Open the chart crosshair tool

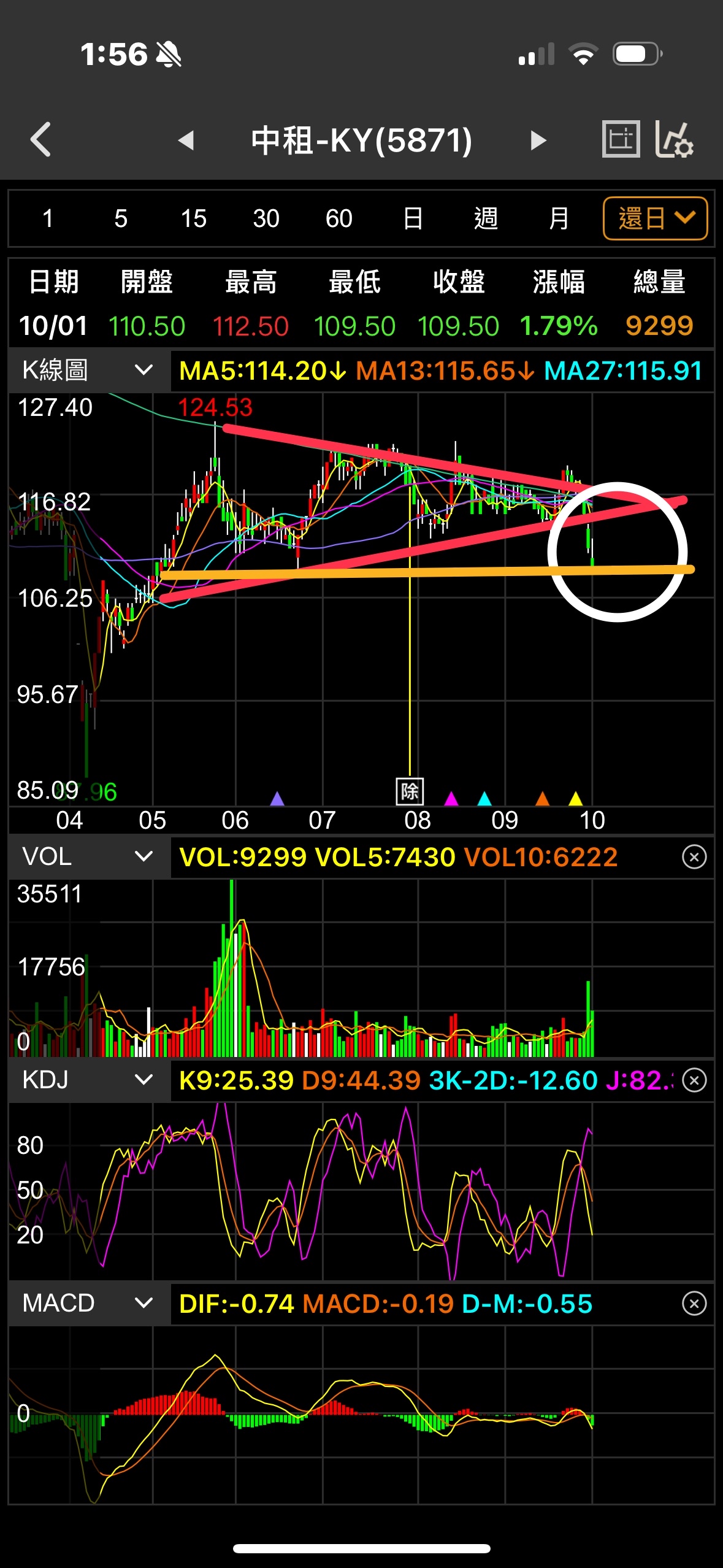click(x=621, y=139)
